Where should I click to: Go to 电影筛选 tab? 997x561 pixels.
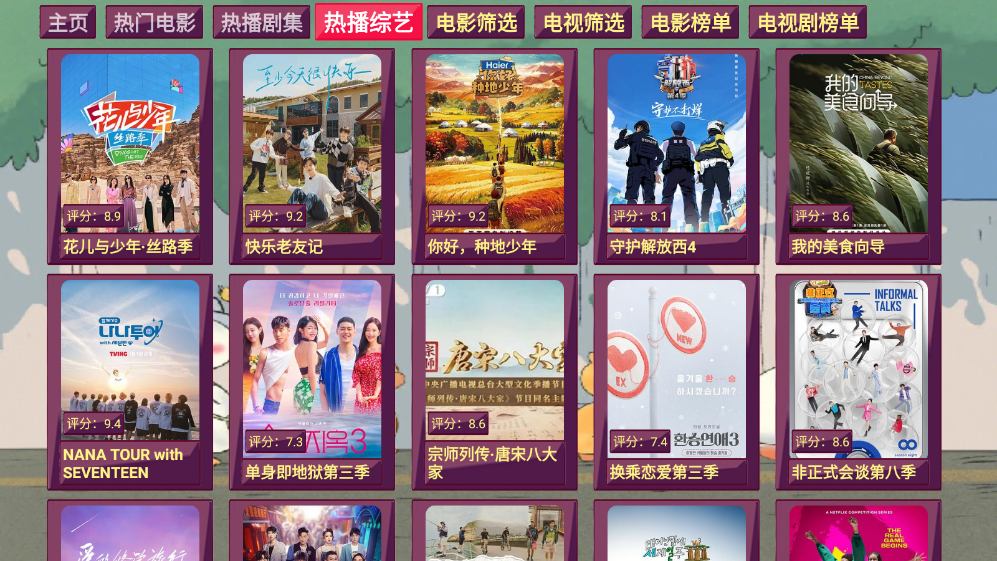(476, 22)
